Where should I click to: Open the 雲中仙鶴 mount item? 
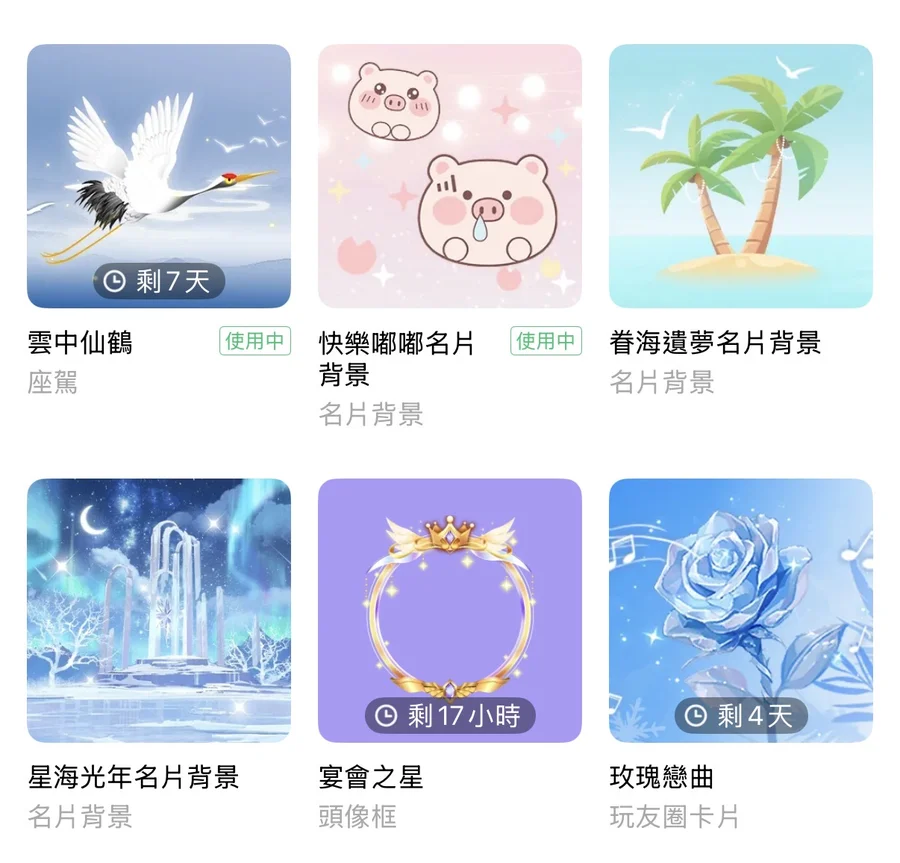(159, 176)
